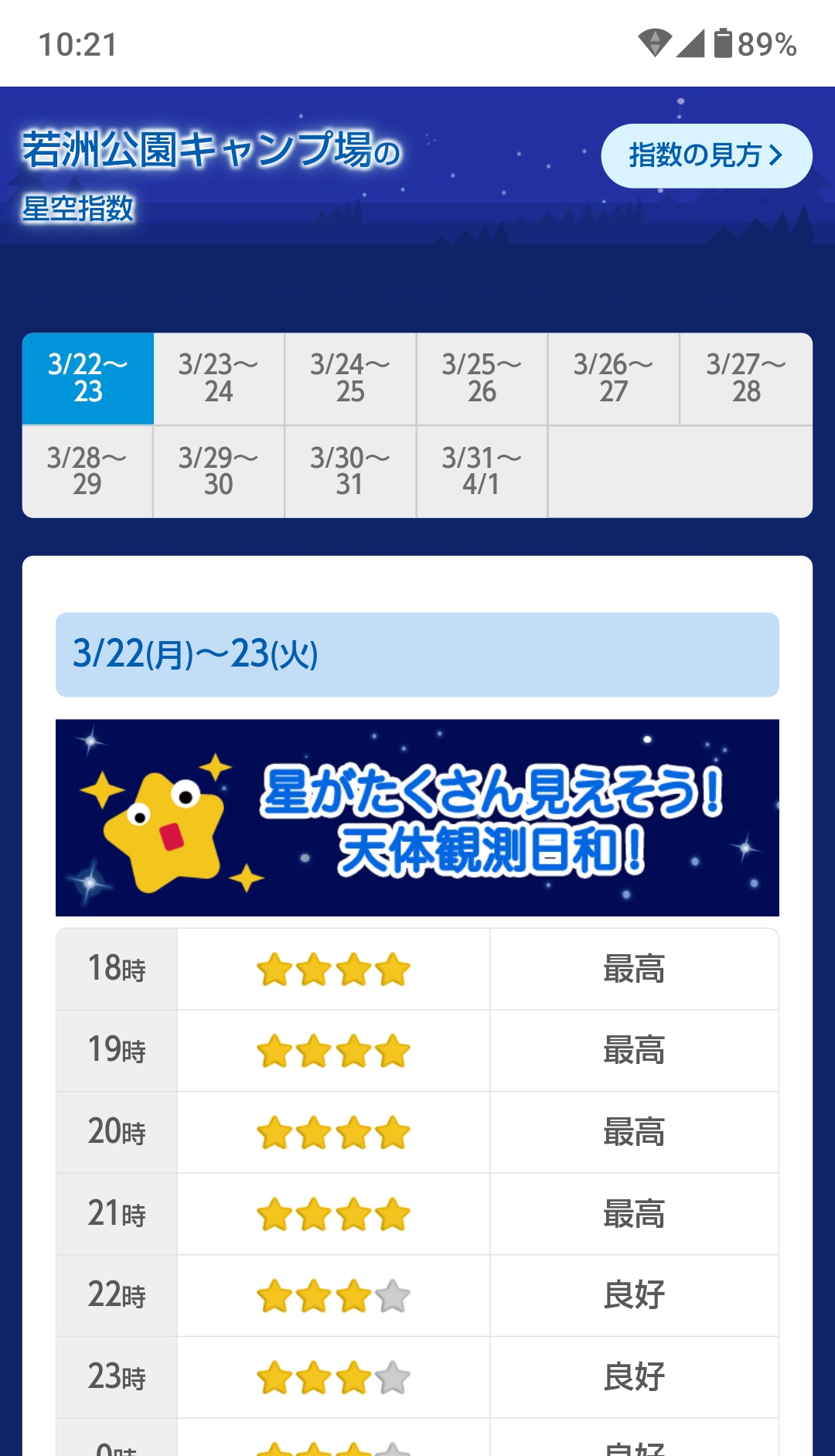
Task: Open the 3/31～4/1 date tab
Action: pyautogui.click(x=482, y=471)
